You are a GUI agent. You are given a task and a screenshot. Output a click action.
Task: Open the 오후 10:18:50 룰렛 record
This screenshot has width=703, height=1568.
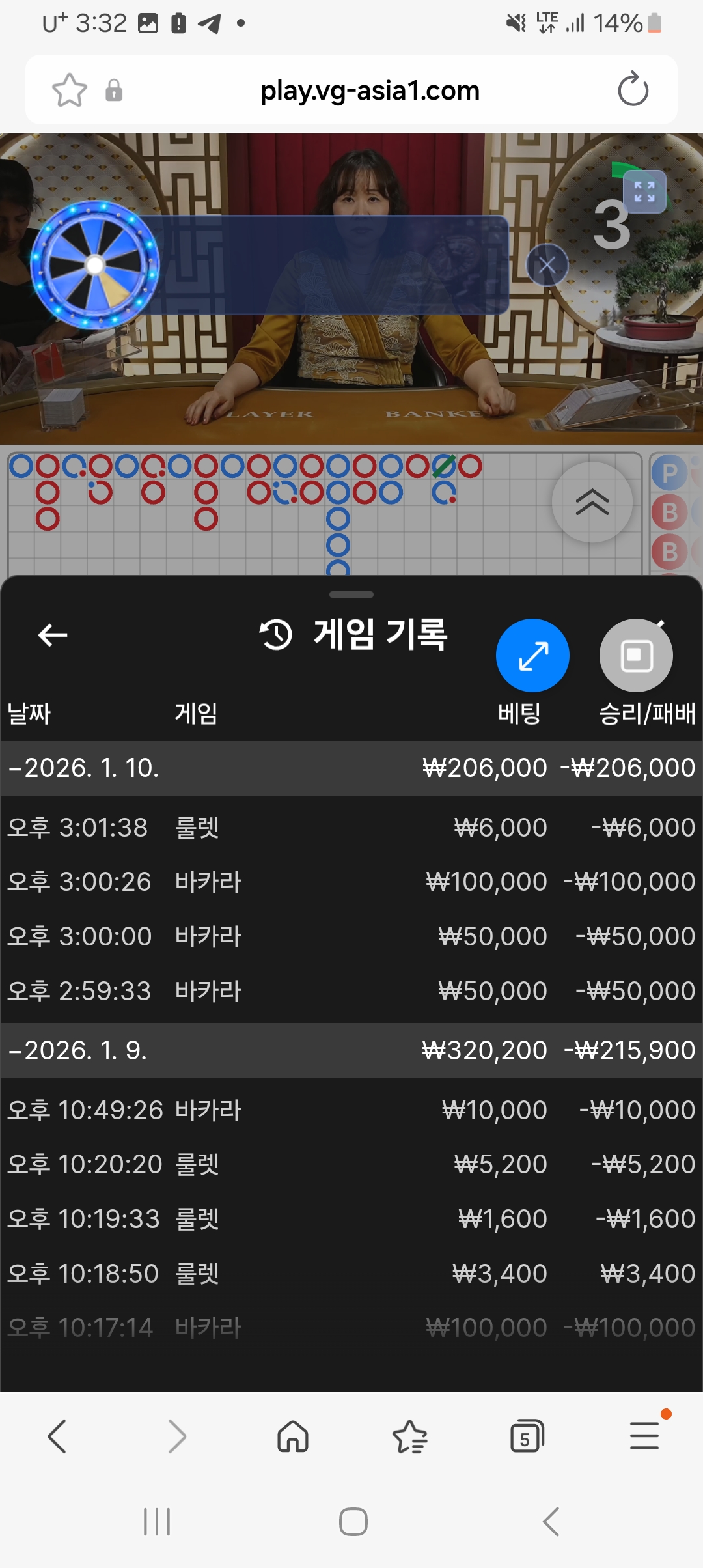(351, 1273)
